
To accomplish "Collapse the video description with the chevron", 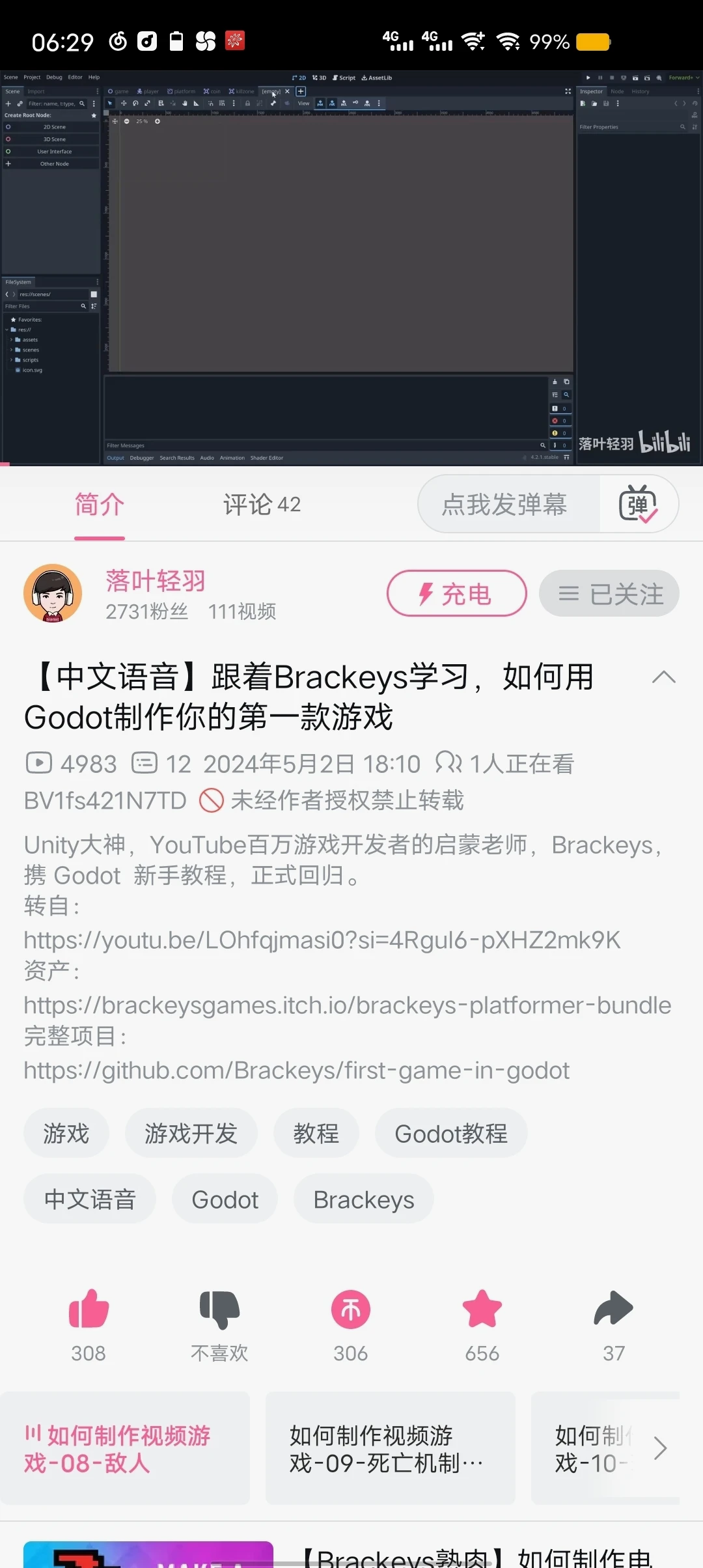I will point(663,677).
